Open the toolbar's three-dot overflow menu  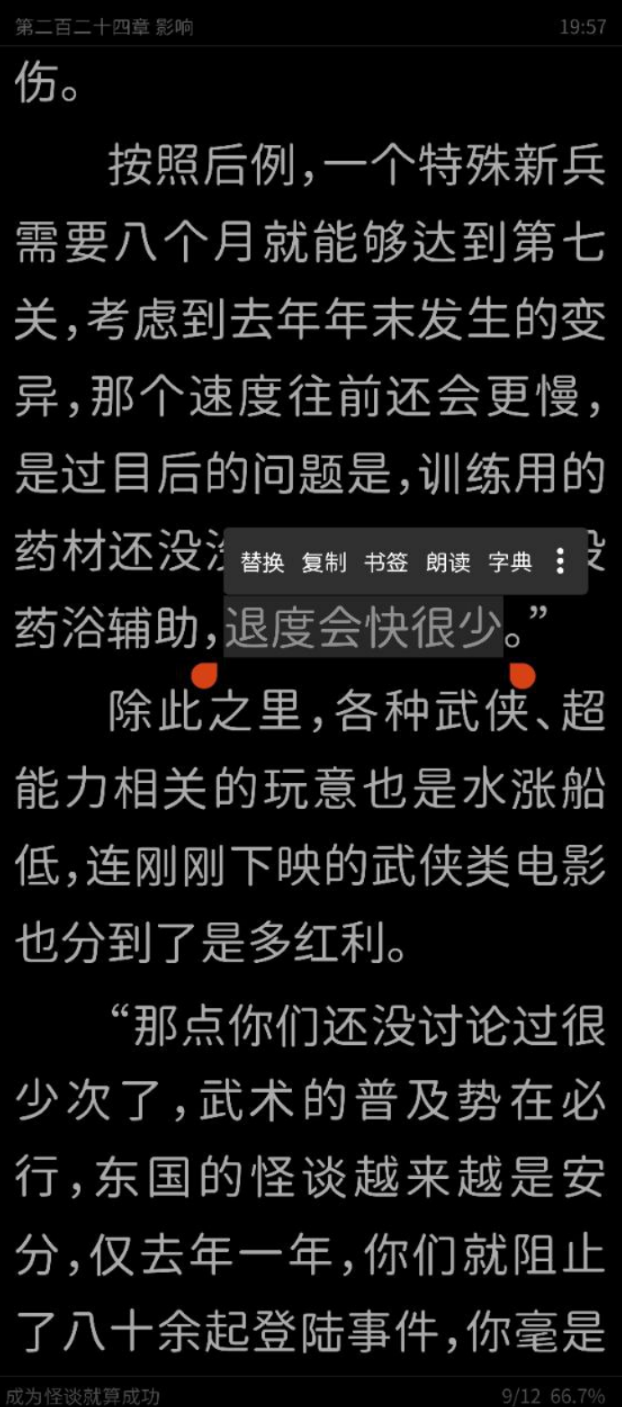click(x=560, y=562)
